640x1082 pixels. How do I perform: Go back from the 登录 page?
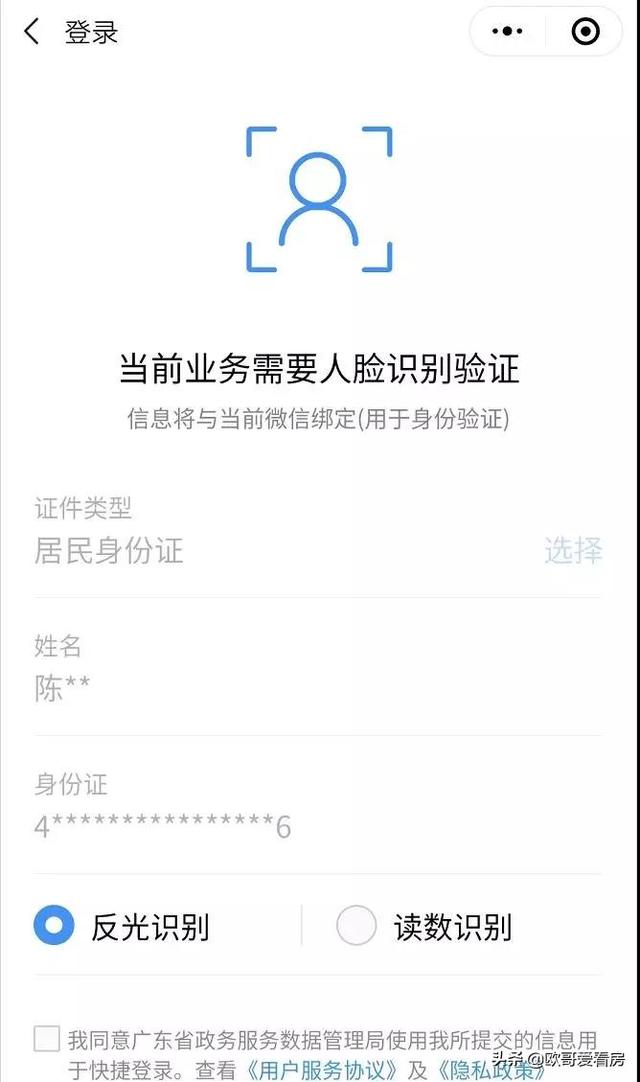coord(32,32)
